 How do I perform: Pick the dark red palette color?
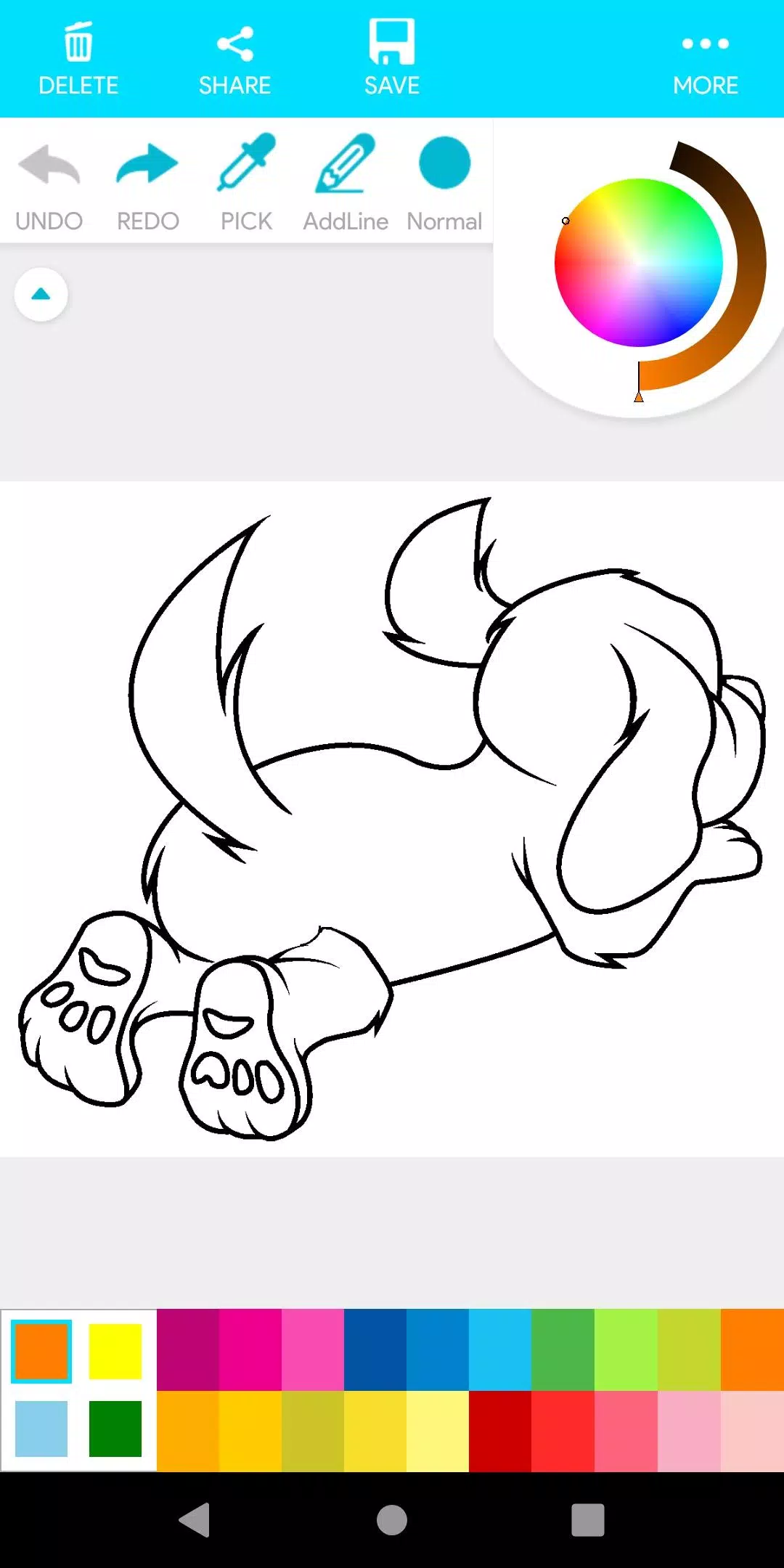pos(499,1431)
